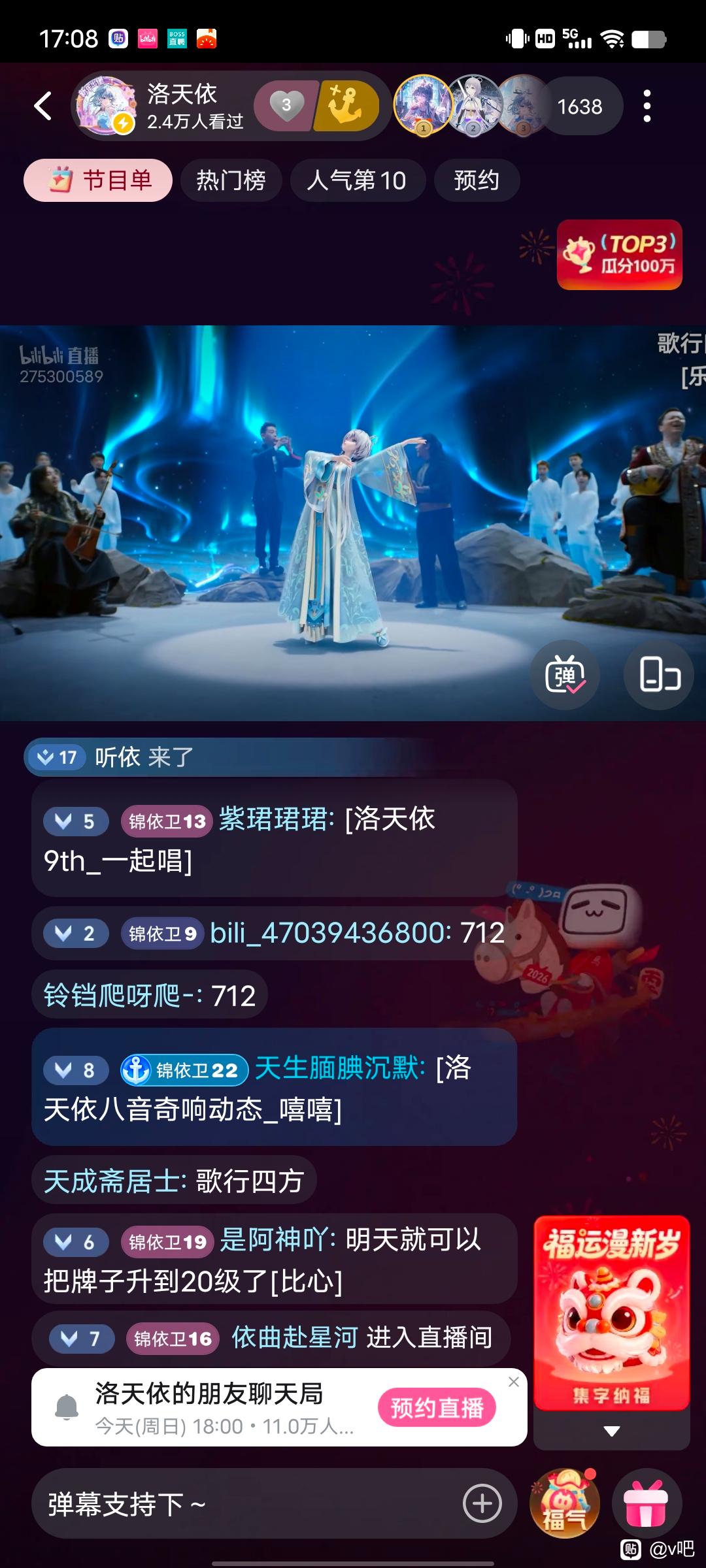706x1568 pixels.
Task: Open the 人气第10 popularity rank
Action: pyautogui.click(x=357, y=180)
